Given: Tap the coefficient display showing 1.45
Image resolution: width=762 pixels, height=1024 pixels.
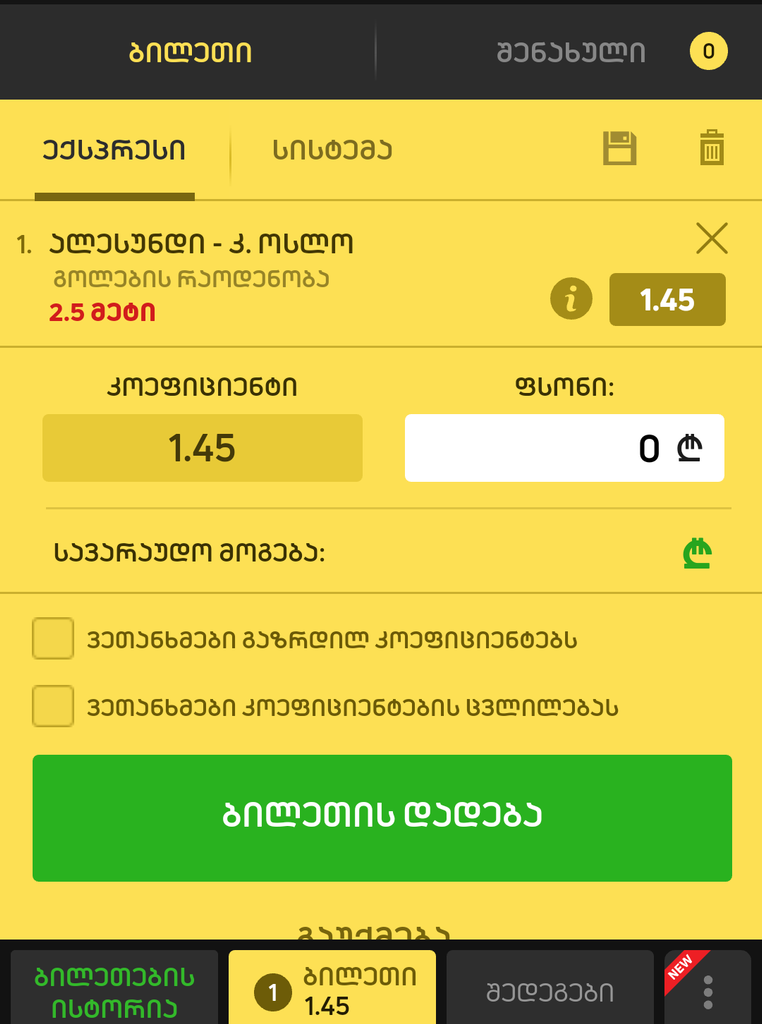Looking at the screenshot, I should (202, 447).
